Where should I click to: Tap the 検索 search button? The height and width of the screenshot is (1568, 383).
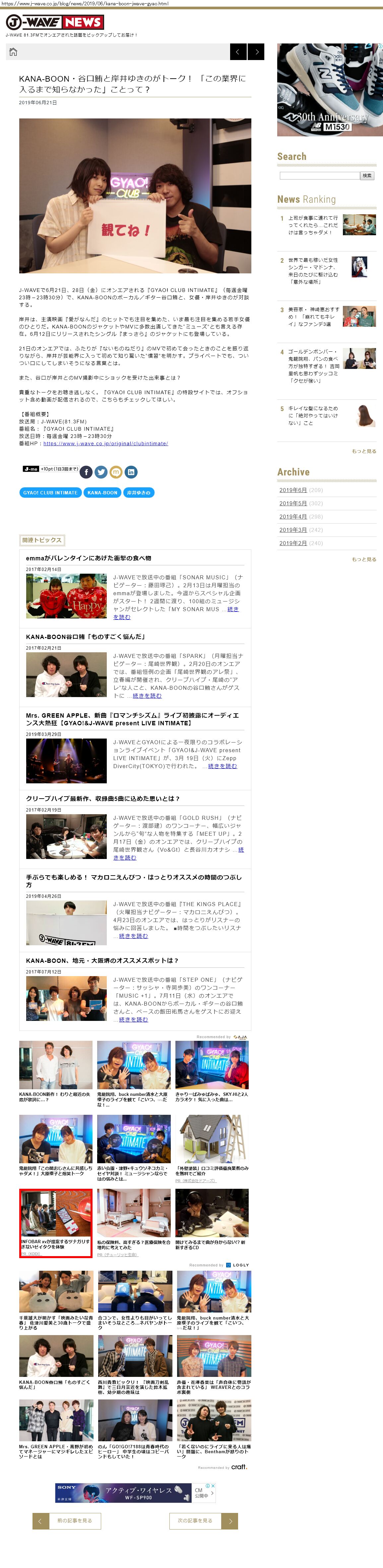pos(367,175)
